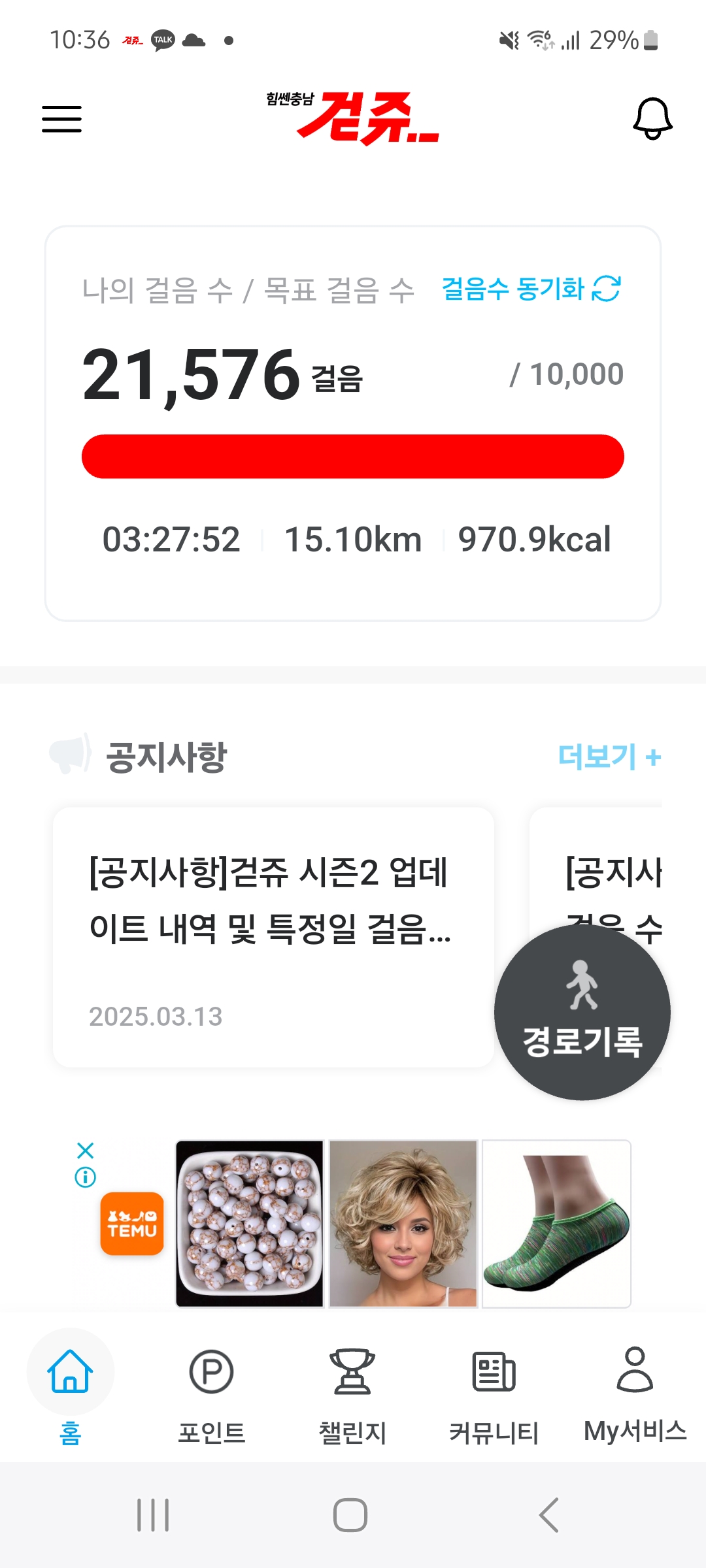
Task: Sync step count with 걸음수 동기화
Action: point(531,289)
